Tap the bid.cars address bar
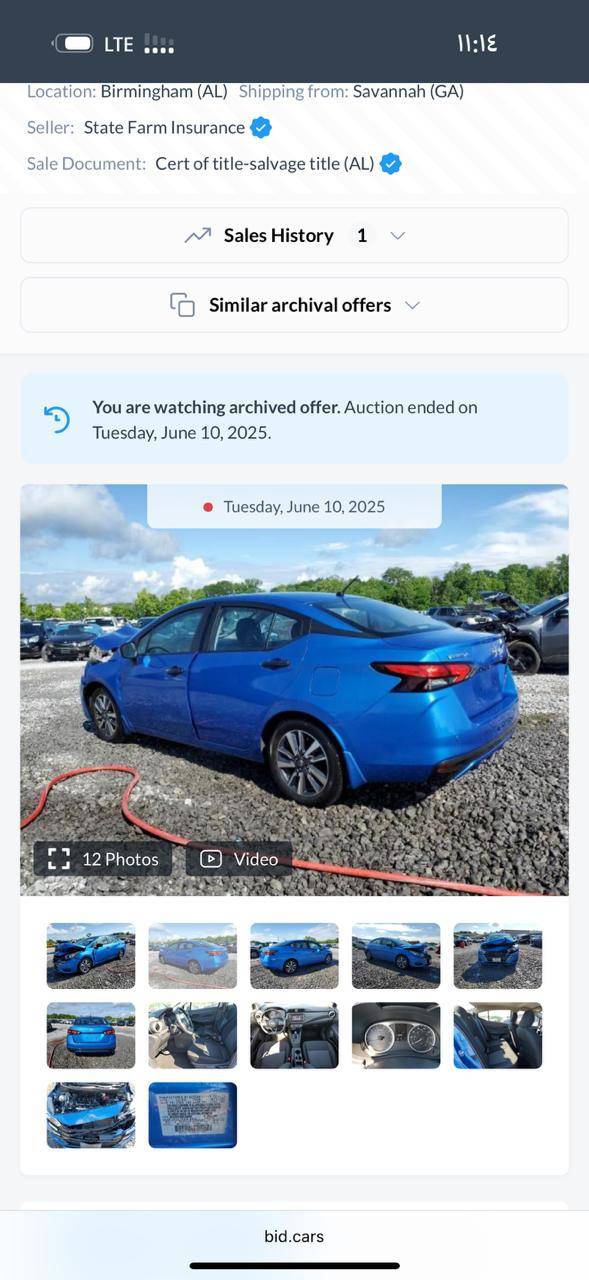This screenshot has width=589, height=1280. 294,1236
